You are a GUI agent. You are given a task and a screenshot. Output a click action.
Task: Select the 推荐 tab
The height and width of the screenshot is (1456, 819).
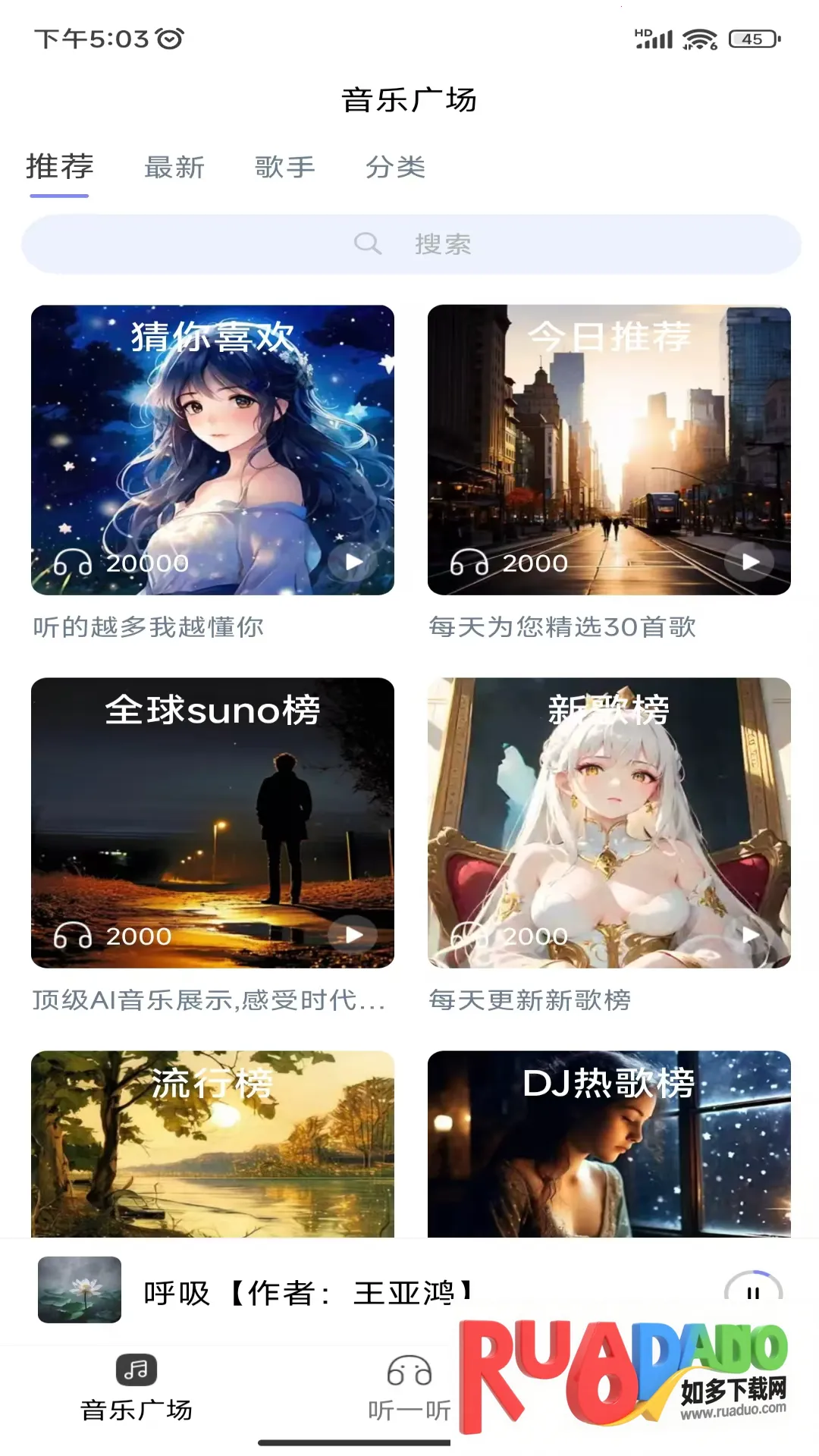pos(60,168)
